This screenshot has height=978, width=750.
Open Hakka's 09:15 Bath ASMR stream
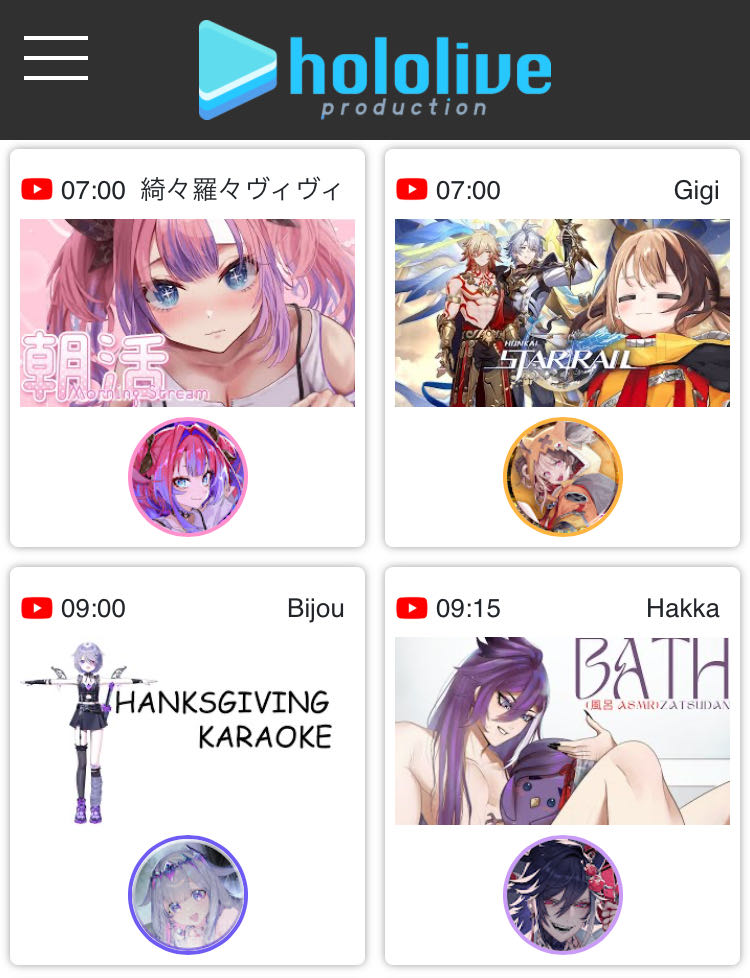click(x=562, y=731)
